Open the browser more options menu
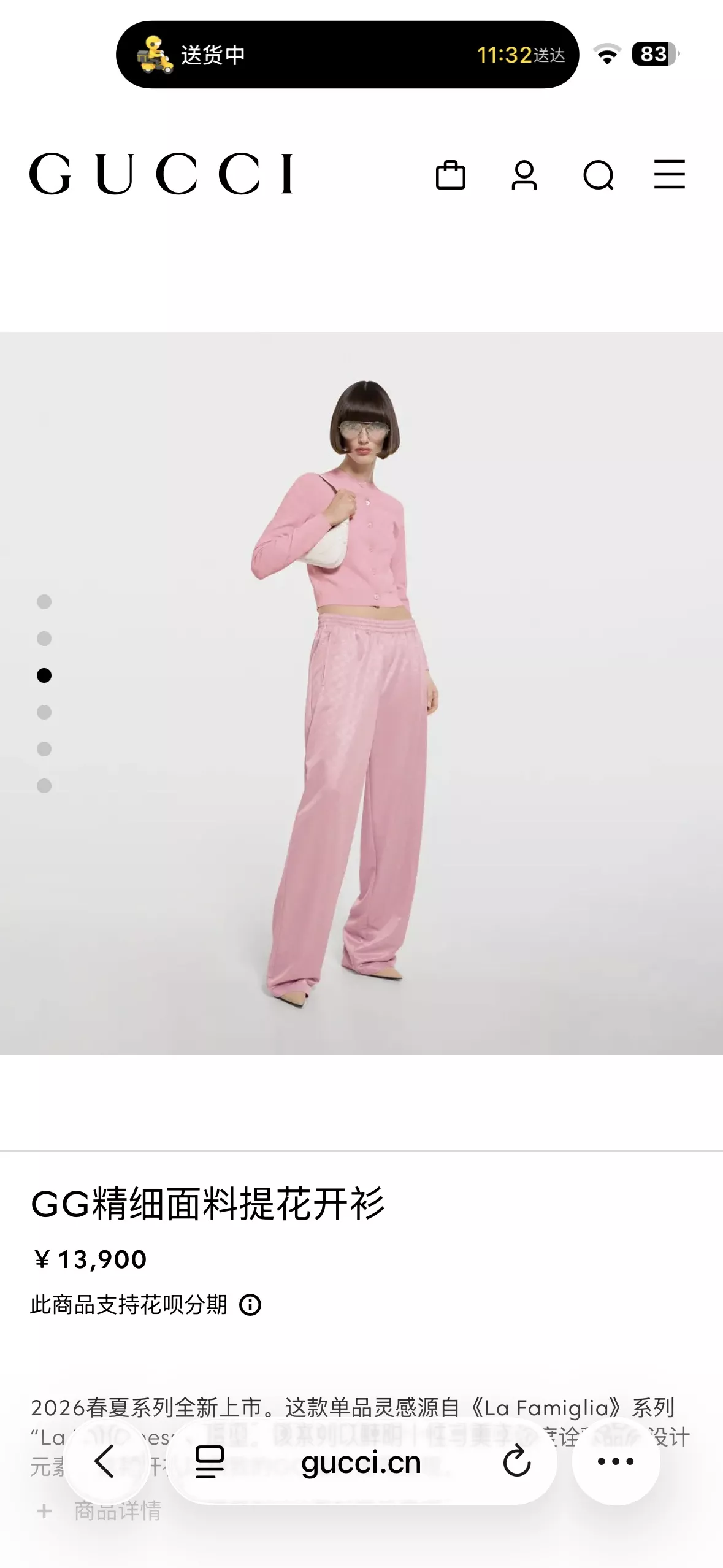723x1568 pixels. point(616,1461)
